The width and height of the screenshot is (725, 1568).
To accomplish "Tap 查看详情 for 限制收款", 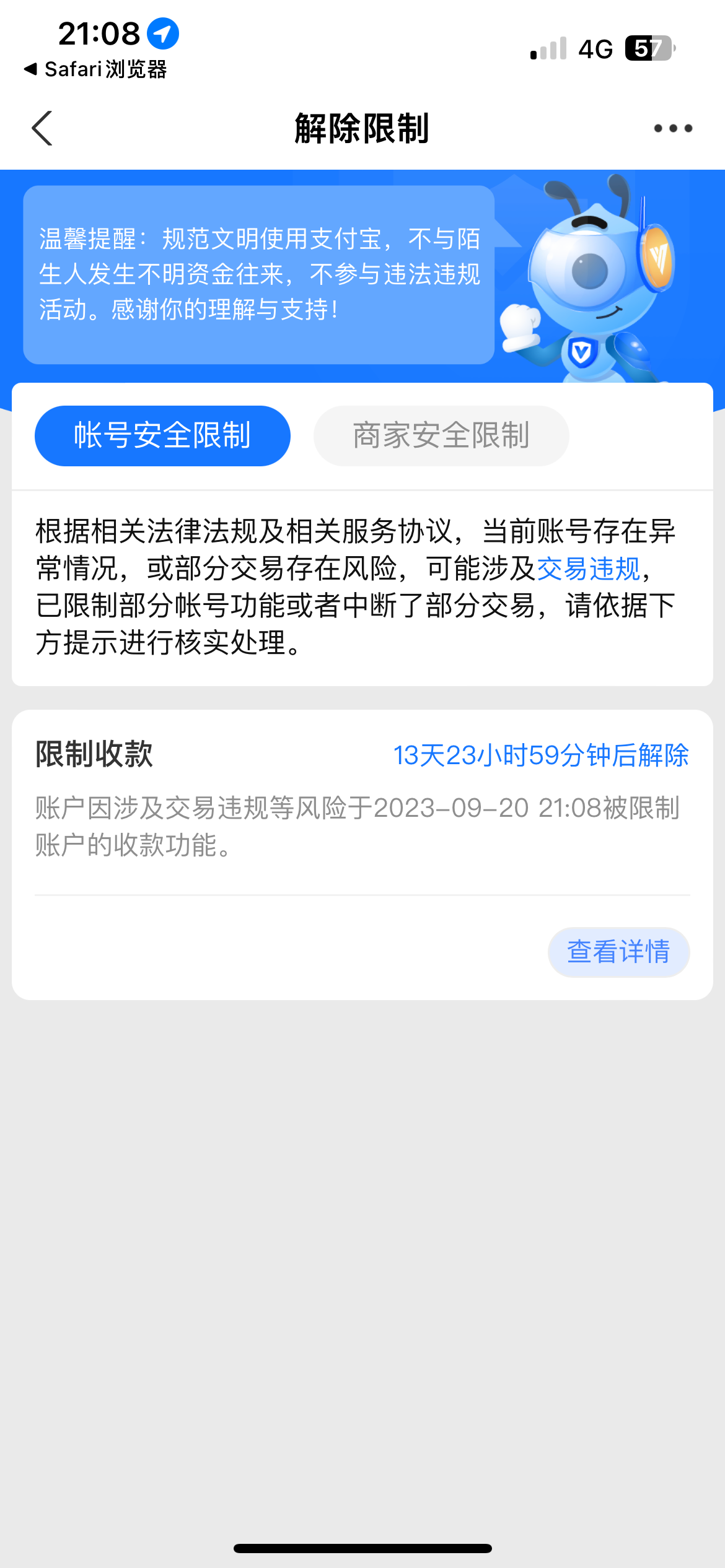I will tap(618, 952).
